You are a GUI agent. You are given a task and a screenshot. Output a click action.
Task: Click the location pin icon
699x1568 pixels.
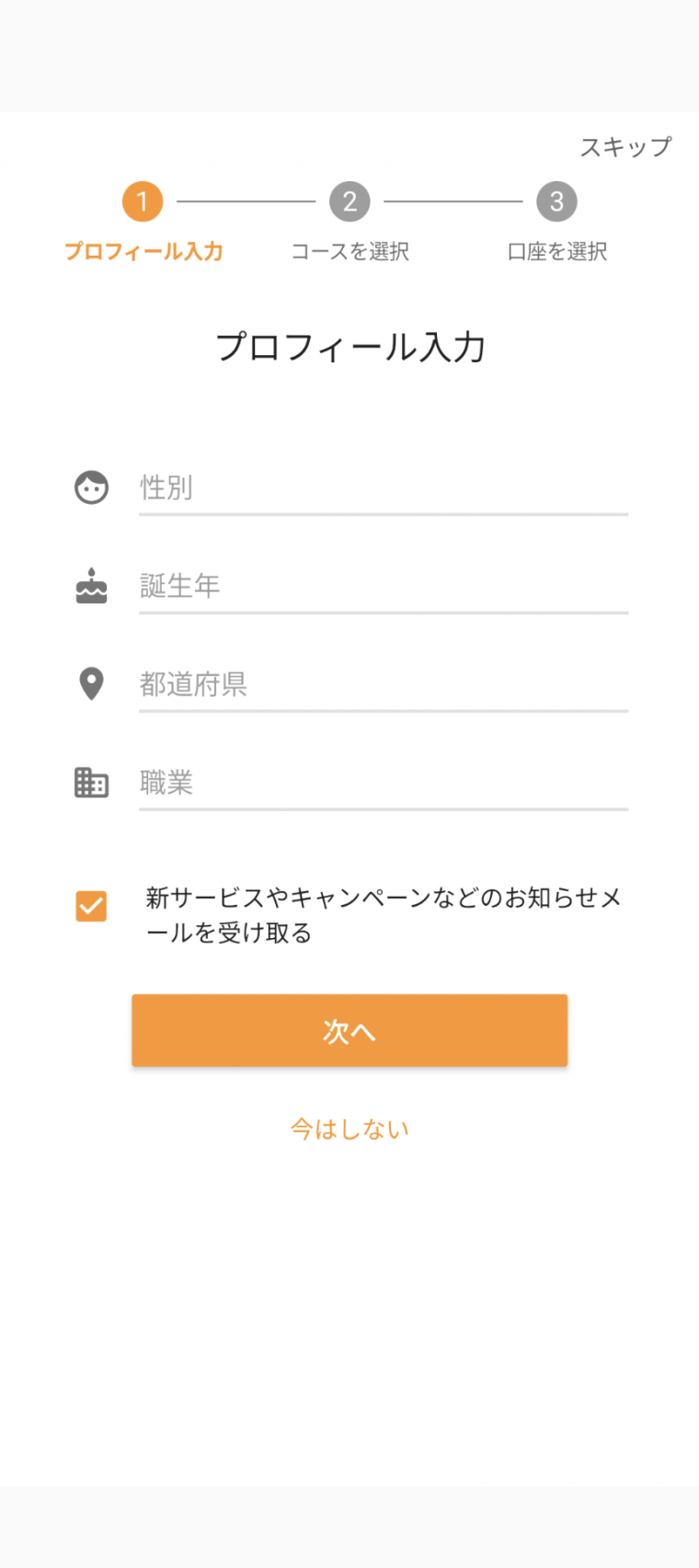(91, 684)
